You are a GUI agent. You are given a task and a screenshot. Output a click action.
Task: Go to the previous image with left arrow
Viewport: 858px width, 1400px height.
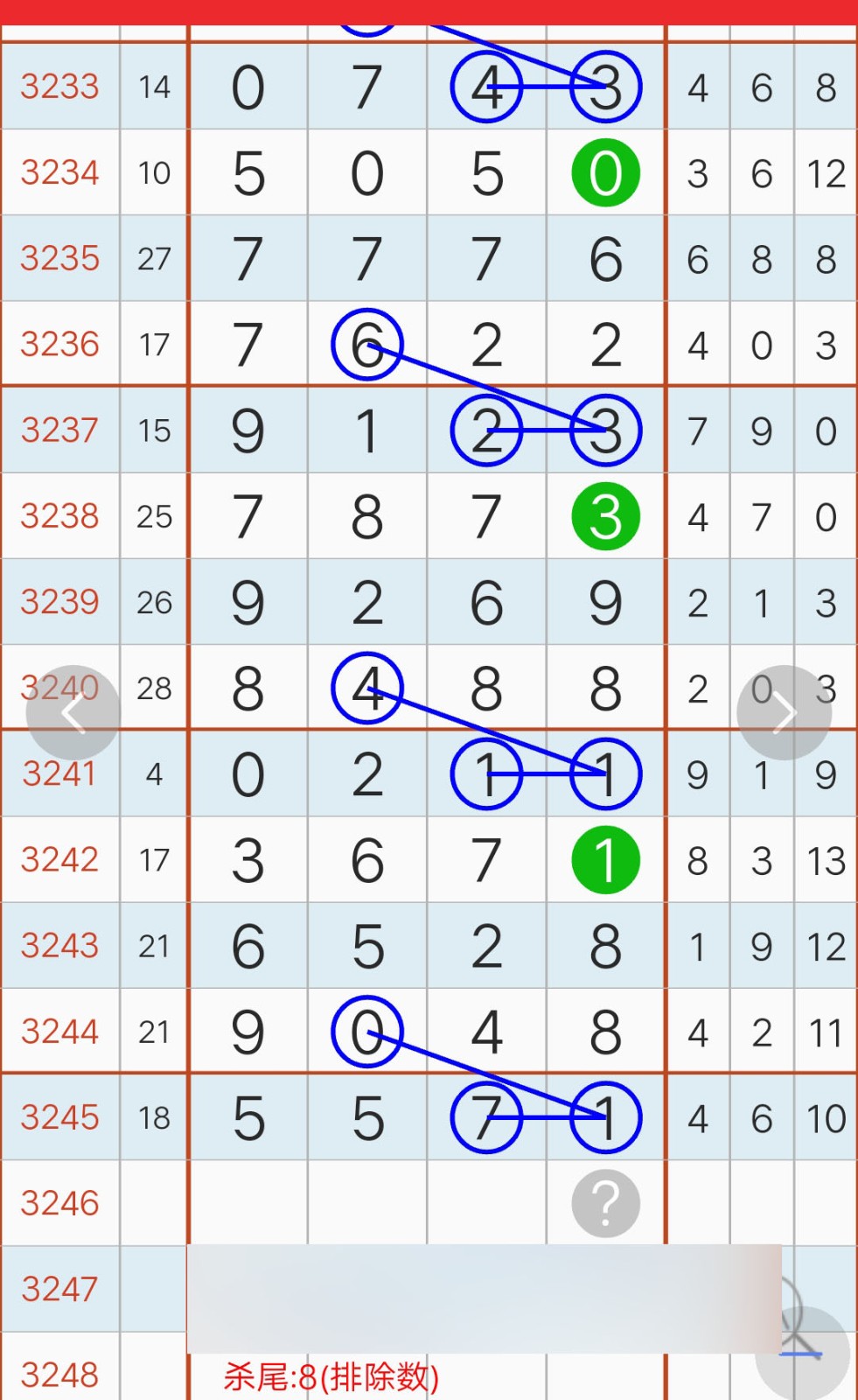tap(73, 713)
